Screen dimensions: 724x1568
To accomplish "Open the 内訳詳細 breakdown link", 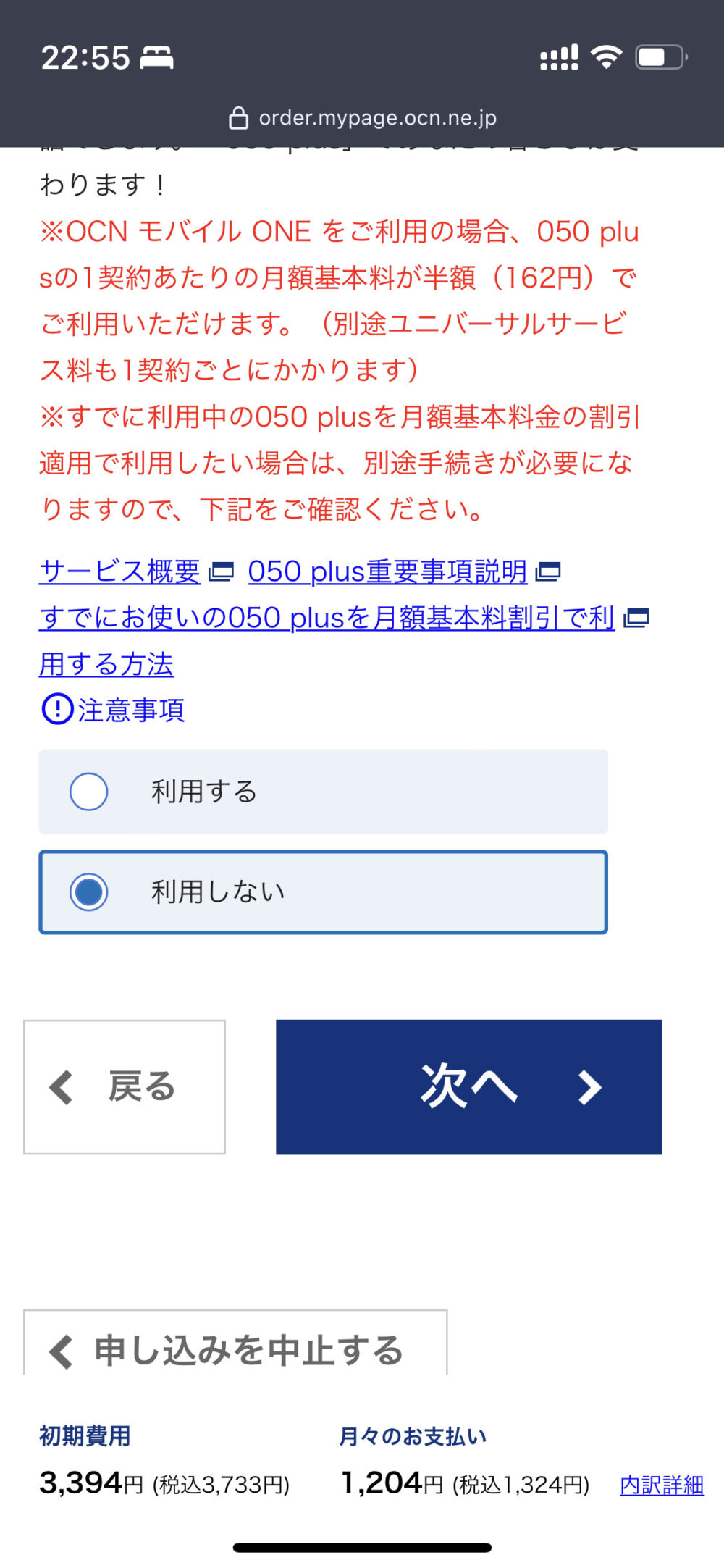I will [662, 1485].
